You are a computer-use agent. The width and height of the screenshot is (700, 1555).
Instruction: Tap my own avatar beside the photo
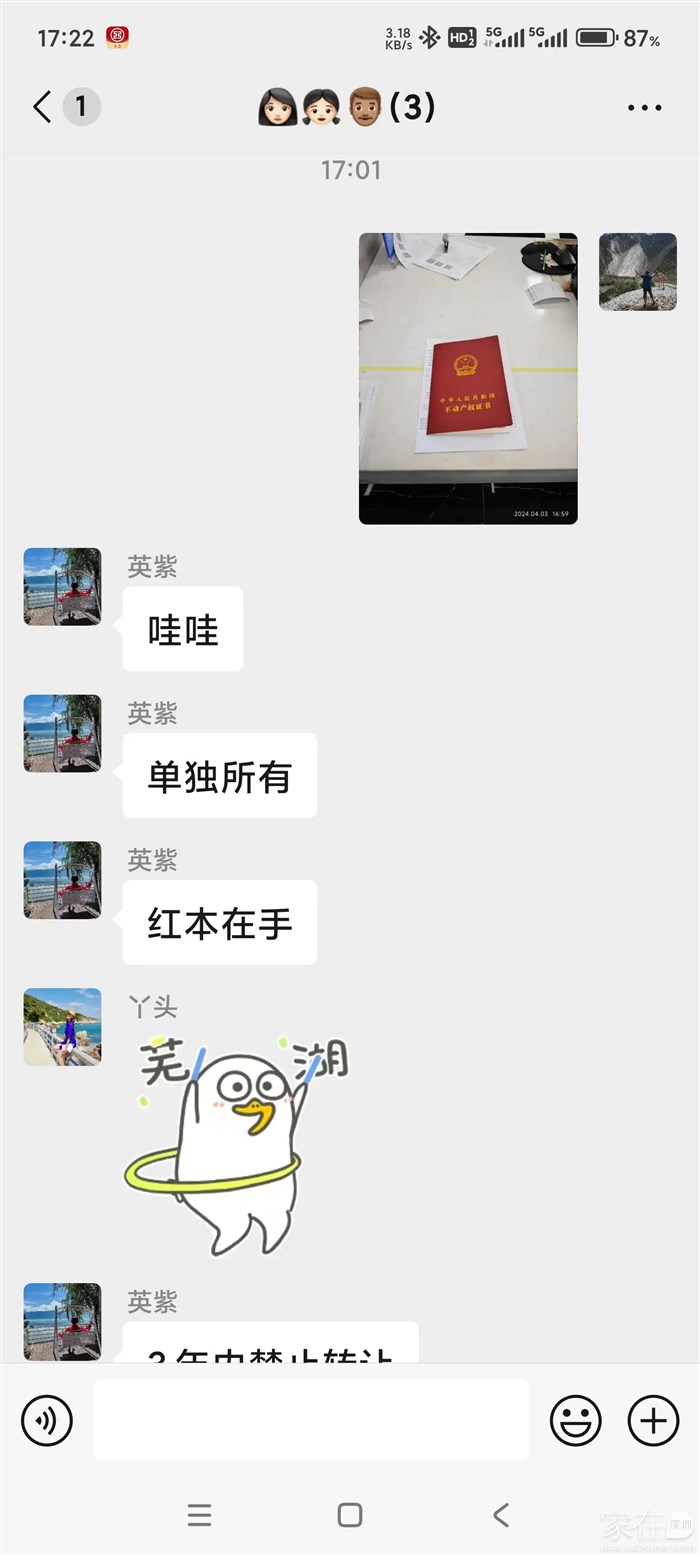click(638, 272)
